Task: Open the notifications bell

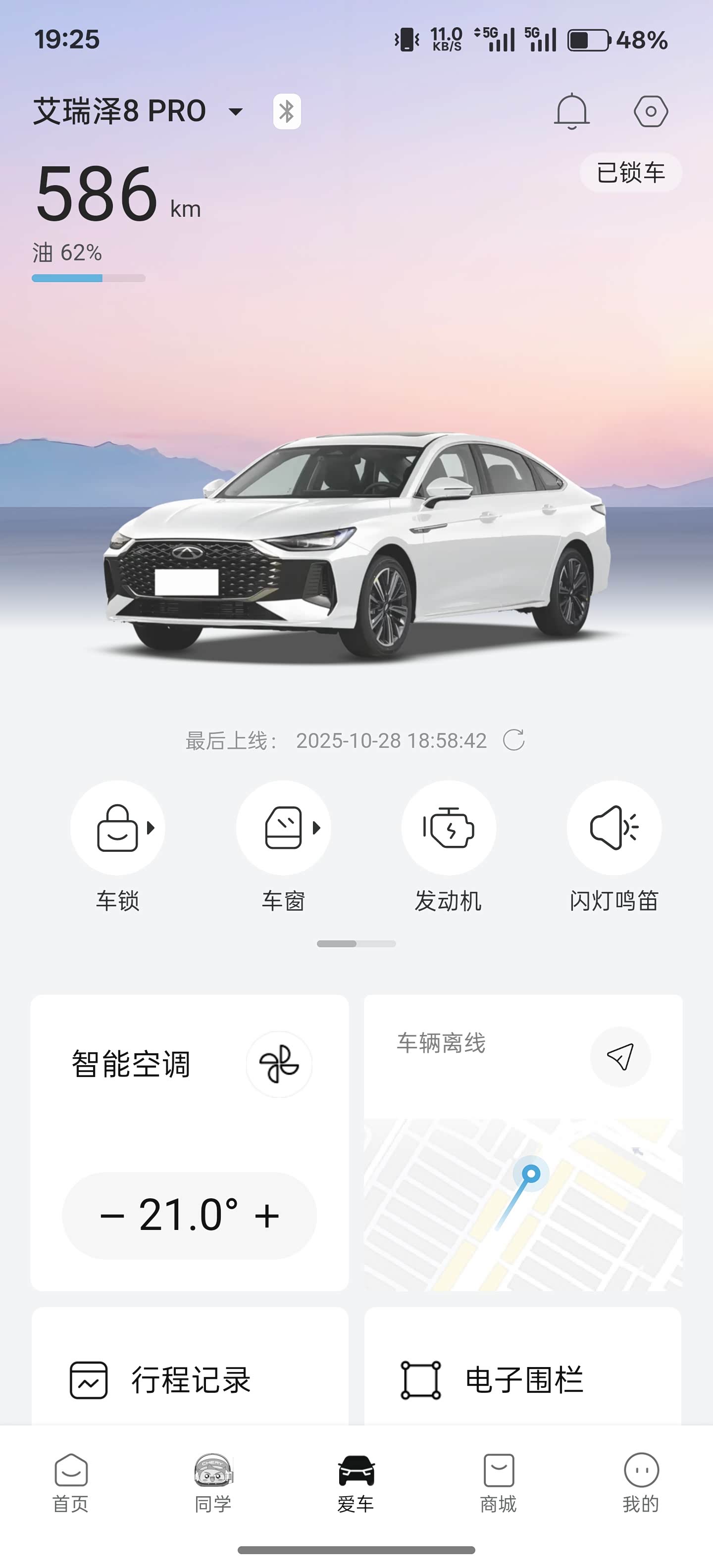Action: 571,111
